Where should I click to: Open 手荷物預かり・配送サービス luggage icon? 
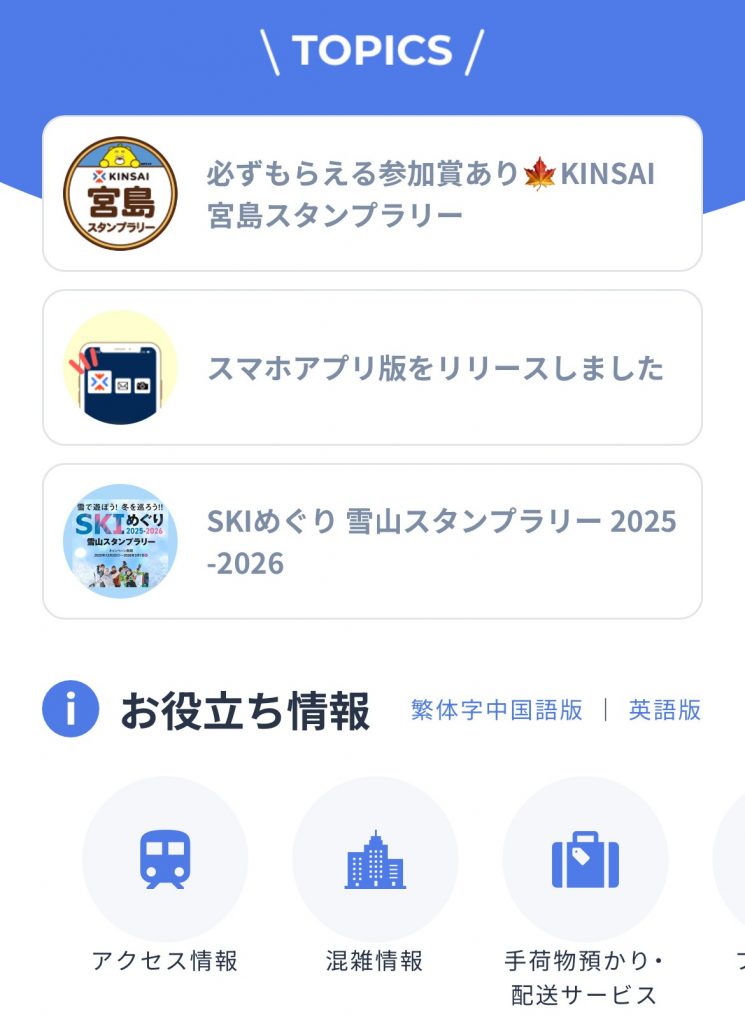pos(585,860)
